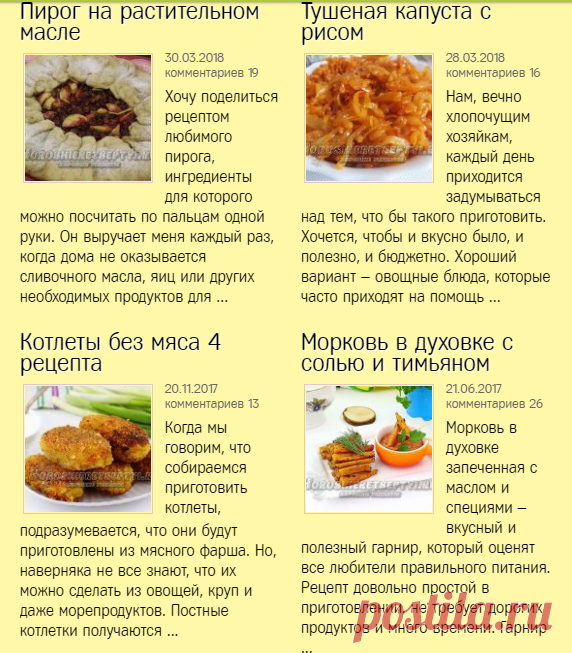572x653 pixels.
Task: Tap the stewed cabbage photo thumbnail
Action: point(369,118)
